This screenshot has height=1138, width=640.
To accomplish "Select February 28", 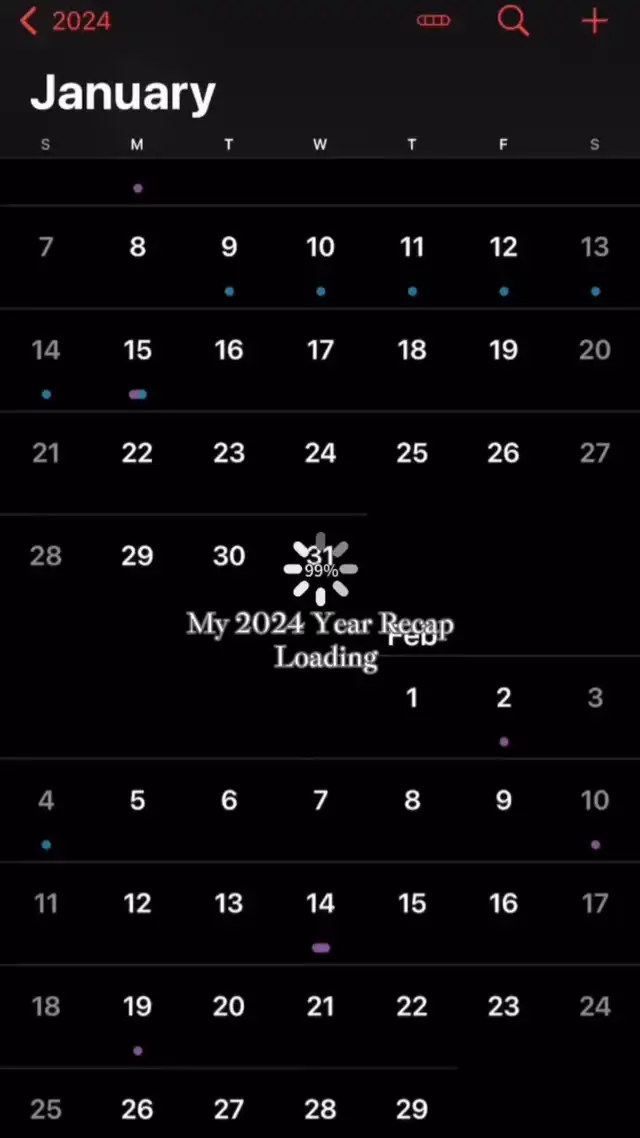I will click(x=320, y=1109).
